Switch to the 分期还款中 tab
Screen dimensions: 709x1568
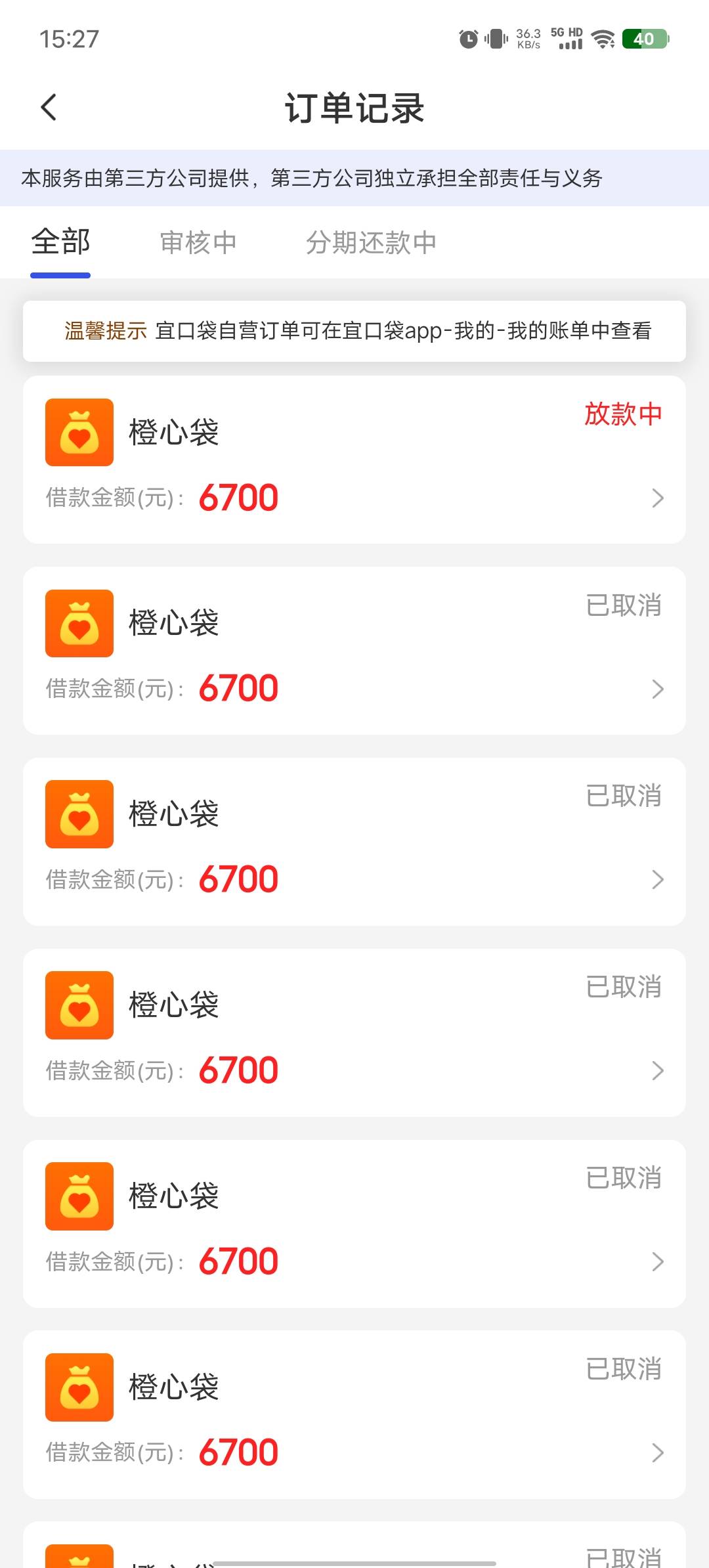point(371,243)
